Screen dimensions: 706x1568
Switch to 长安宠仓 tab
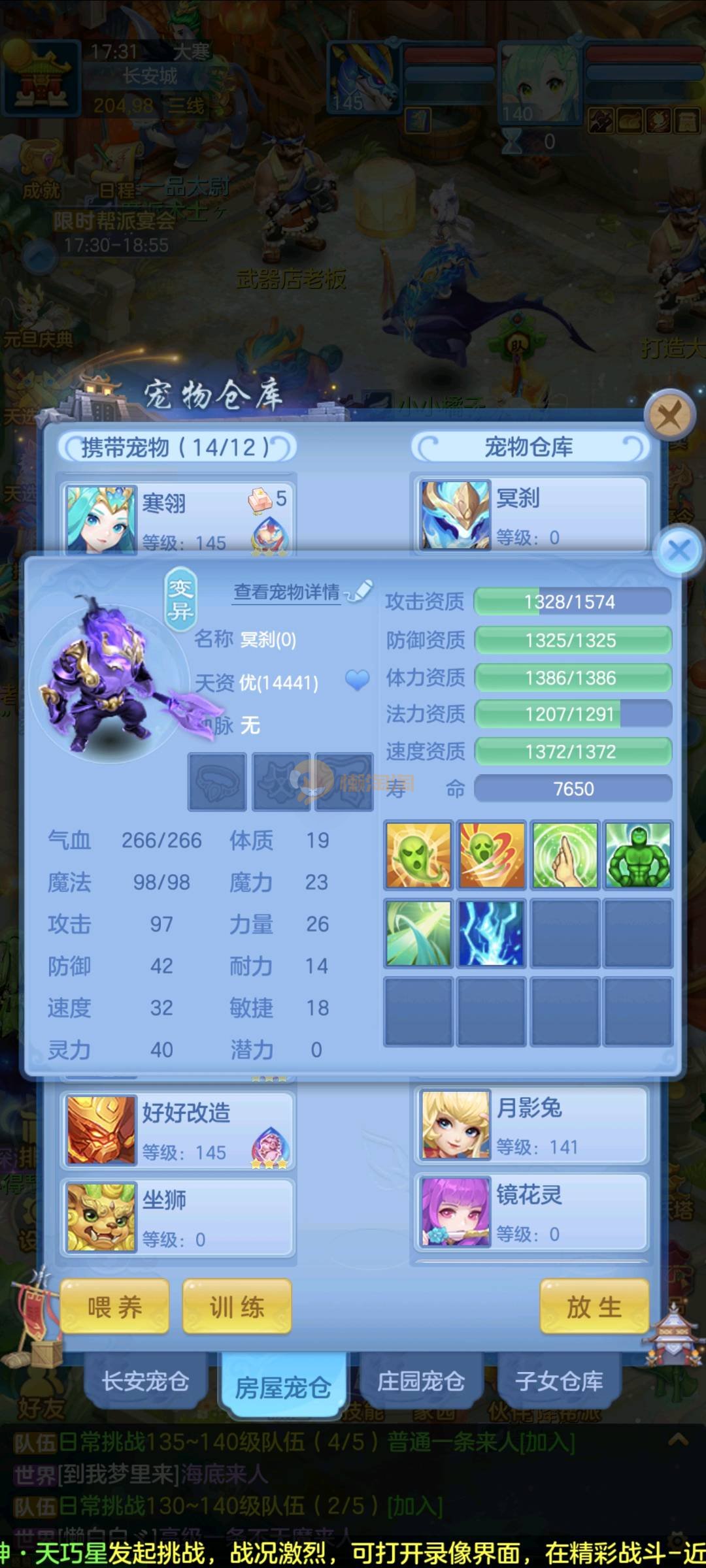point(145,1382)
